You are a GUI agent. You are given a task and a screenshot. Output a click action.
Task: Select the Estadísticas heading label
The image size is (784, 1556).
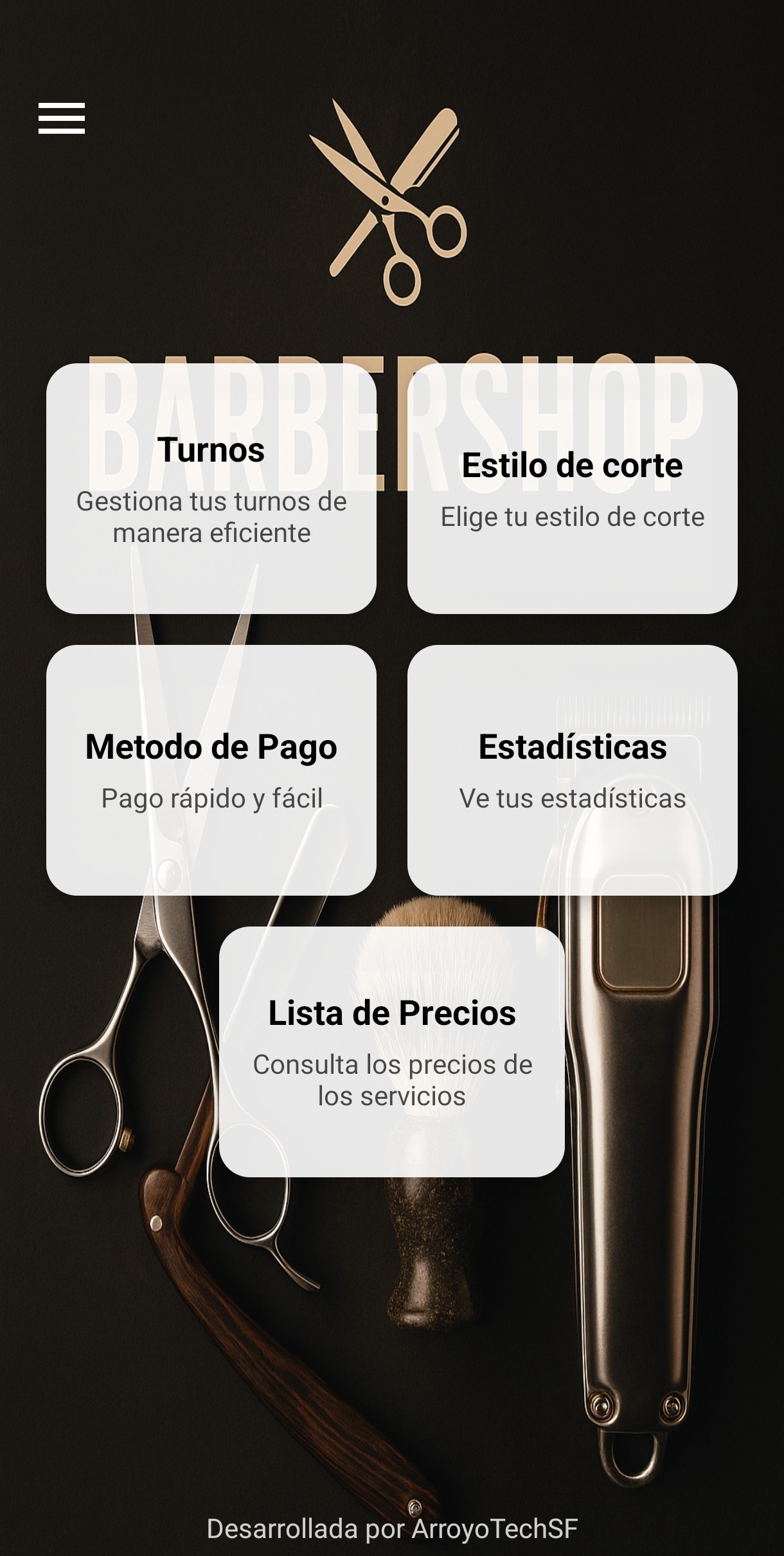572,747
